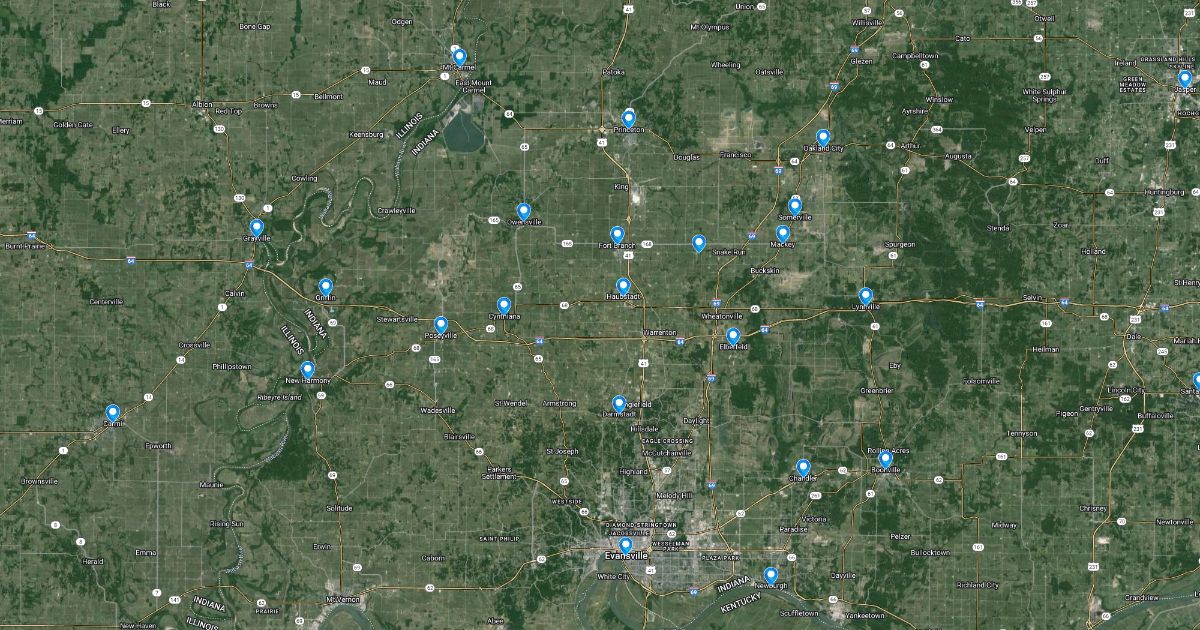
Task: Open the Mt Carmel location pin
Action: click(459, 56)
